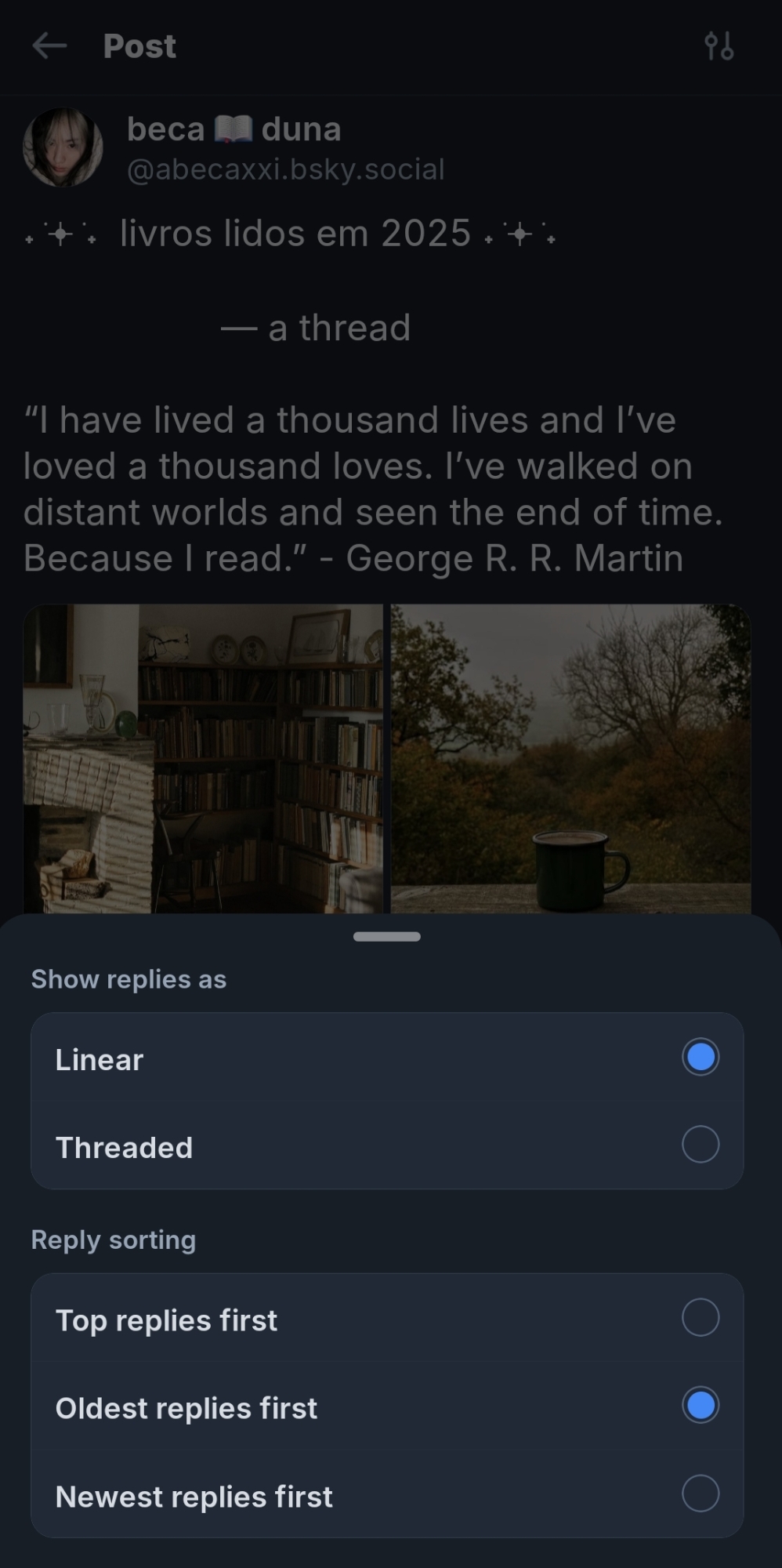Select Oldest replies first sorting
This screenshot has height=1568, width=782.
[387, 1406]
